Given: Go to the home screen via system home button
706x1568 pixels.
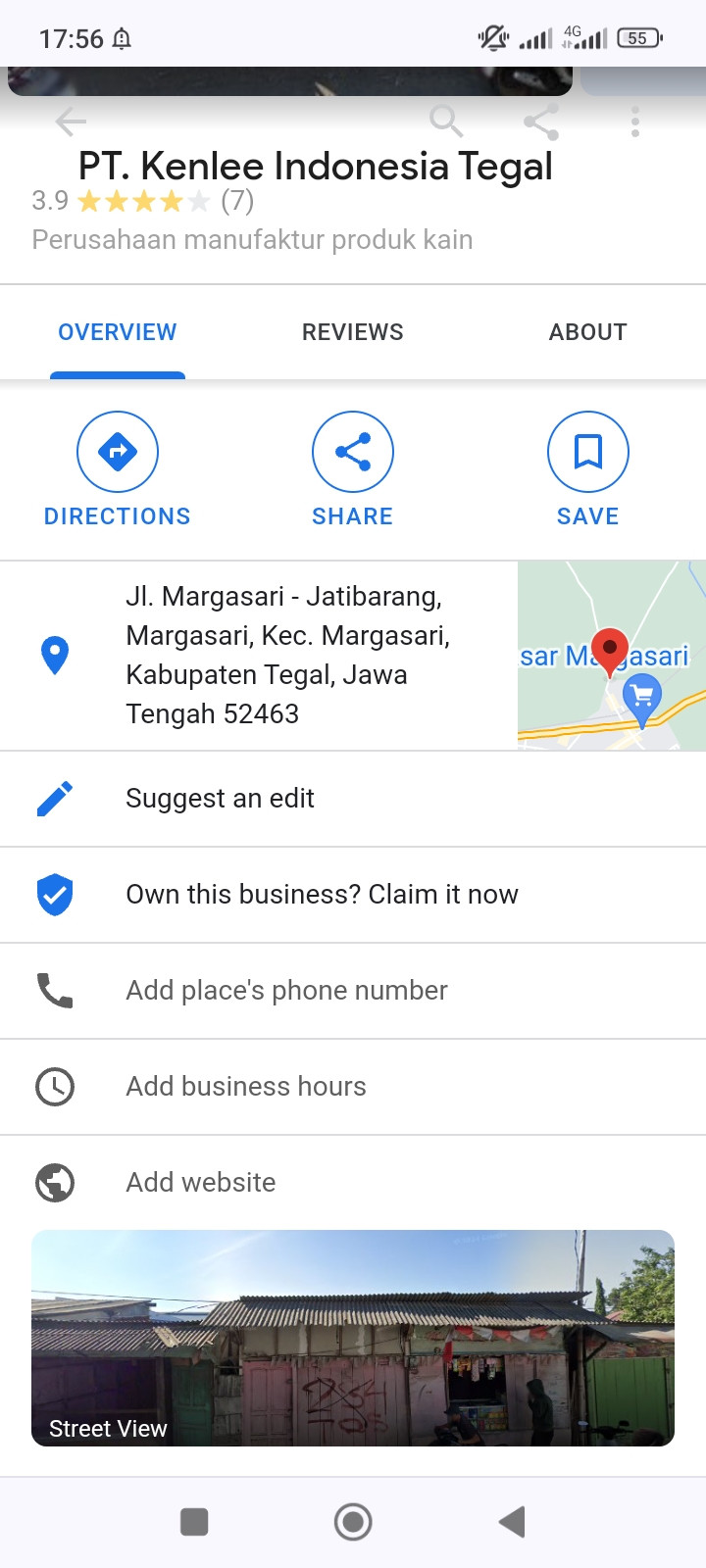Looking at the screenshot, I should (353, 1522).
